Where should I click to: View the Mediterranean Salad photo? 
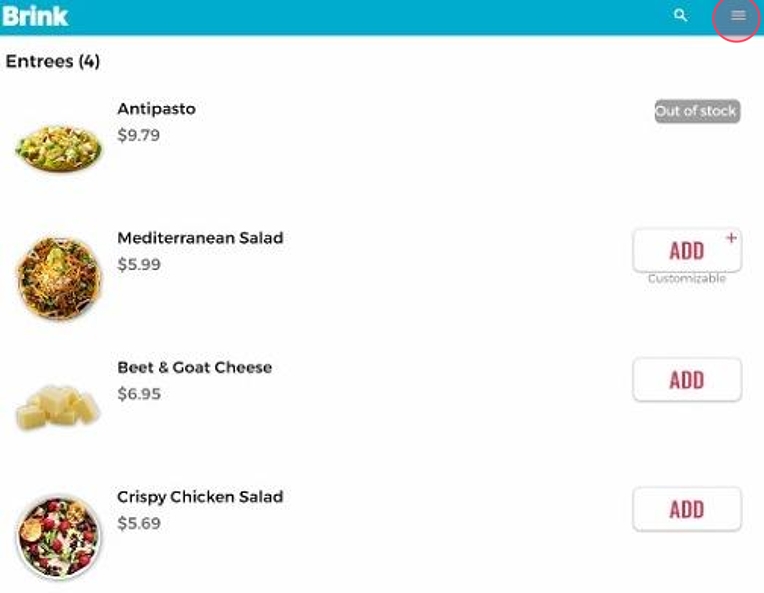[59, 277]
